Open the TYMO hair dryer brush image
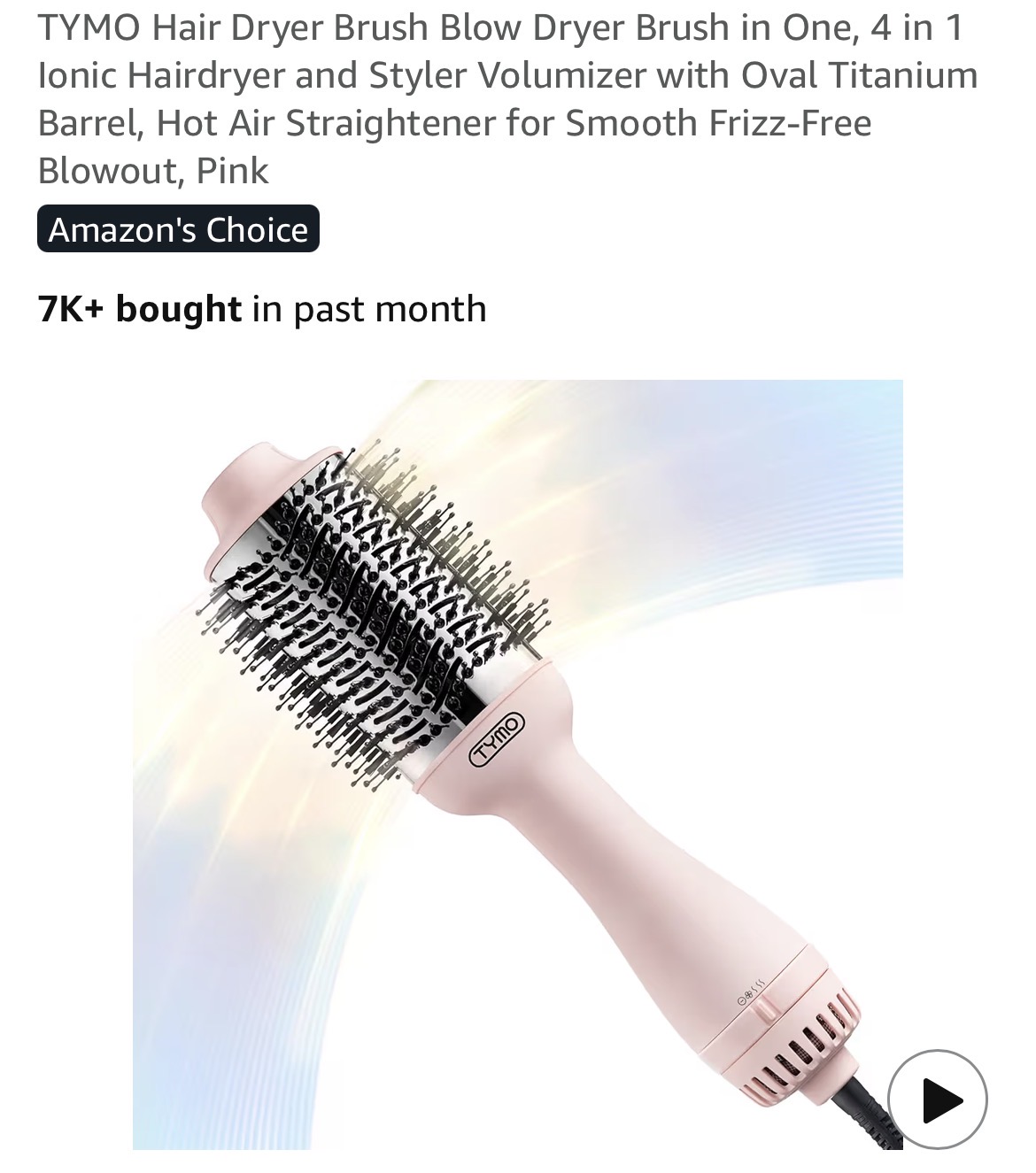 click(517, 763)
